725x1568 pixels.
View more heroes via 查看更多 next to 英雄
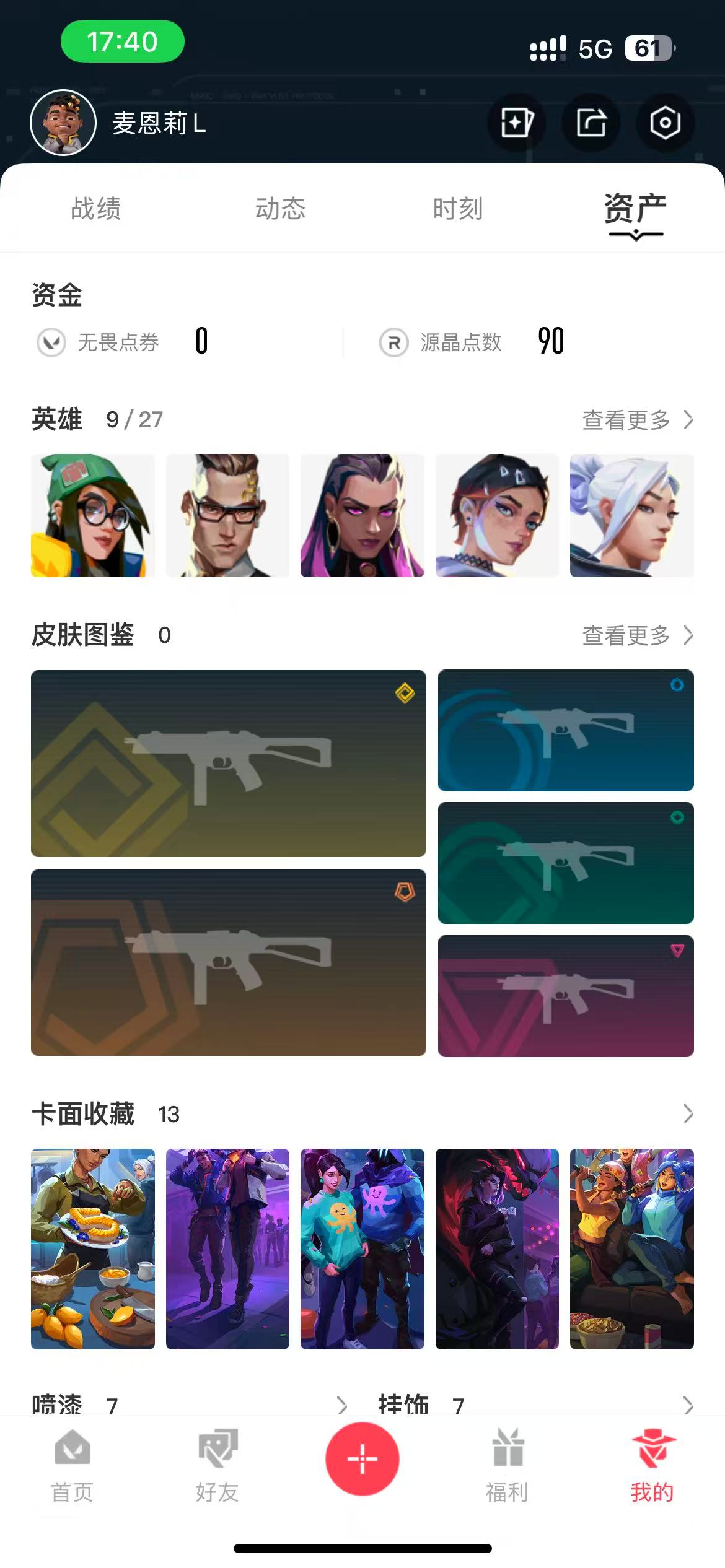(637, 420)
